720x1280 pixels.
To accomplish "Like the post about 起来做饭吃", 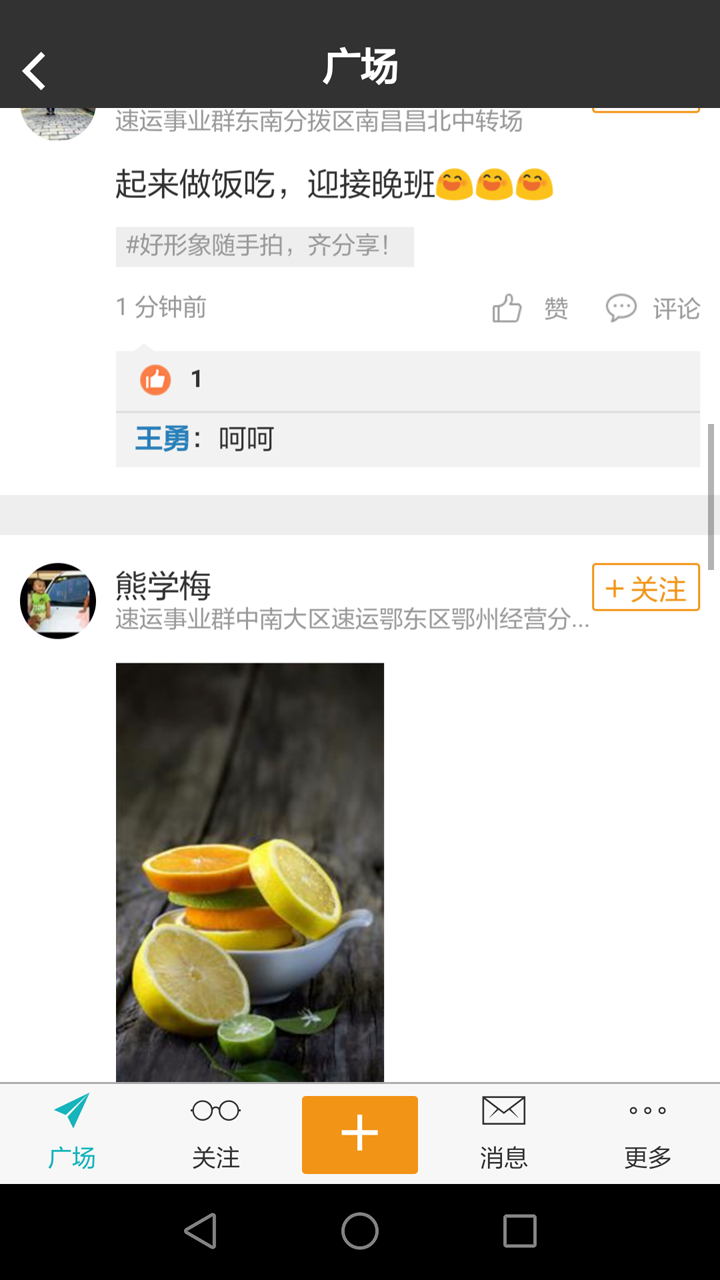I will 530,309.
